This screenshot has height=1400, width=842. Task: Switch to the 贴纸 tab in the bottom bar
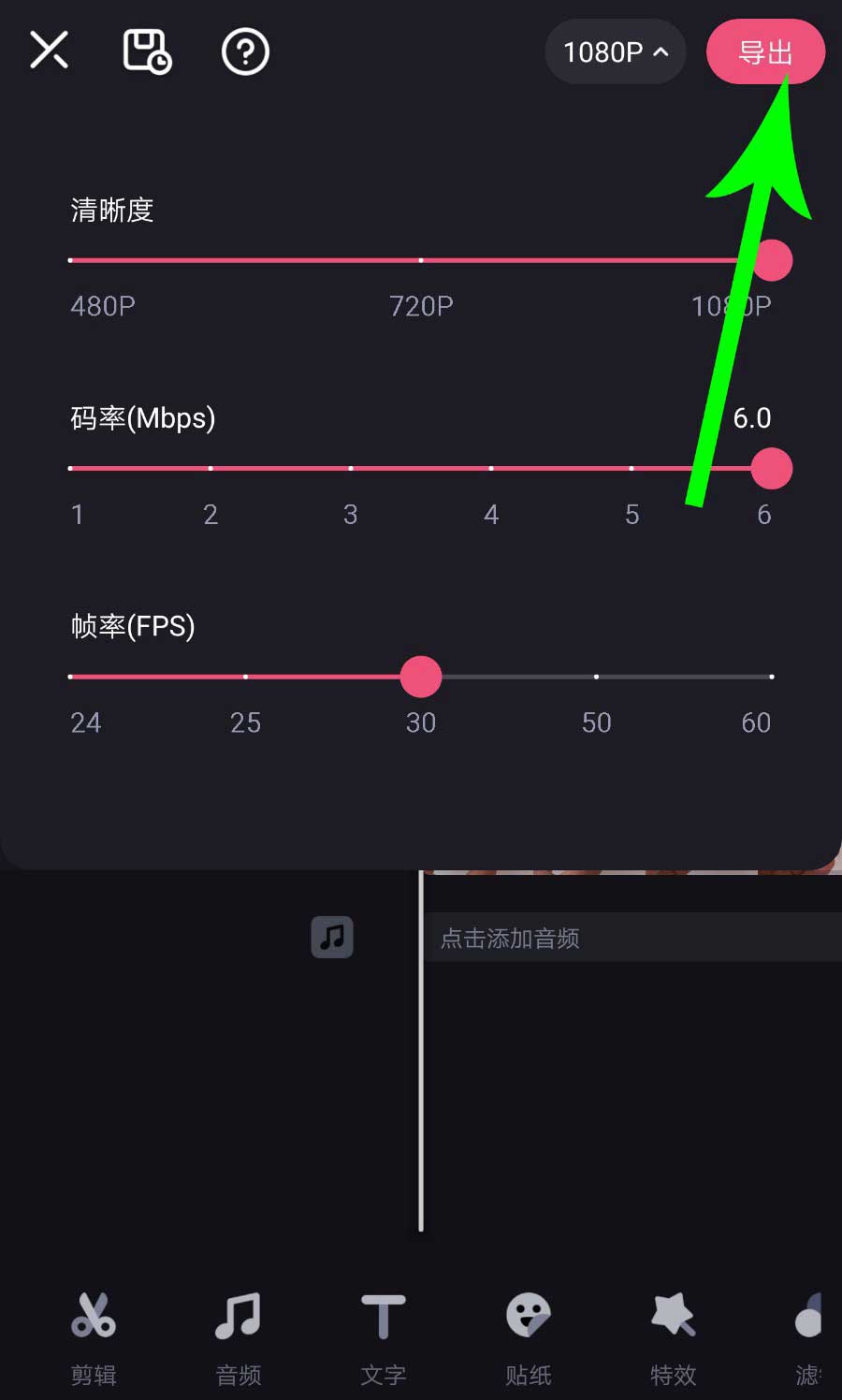click(x=527, y=1338)
